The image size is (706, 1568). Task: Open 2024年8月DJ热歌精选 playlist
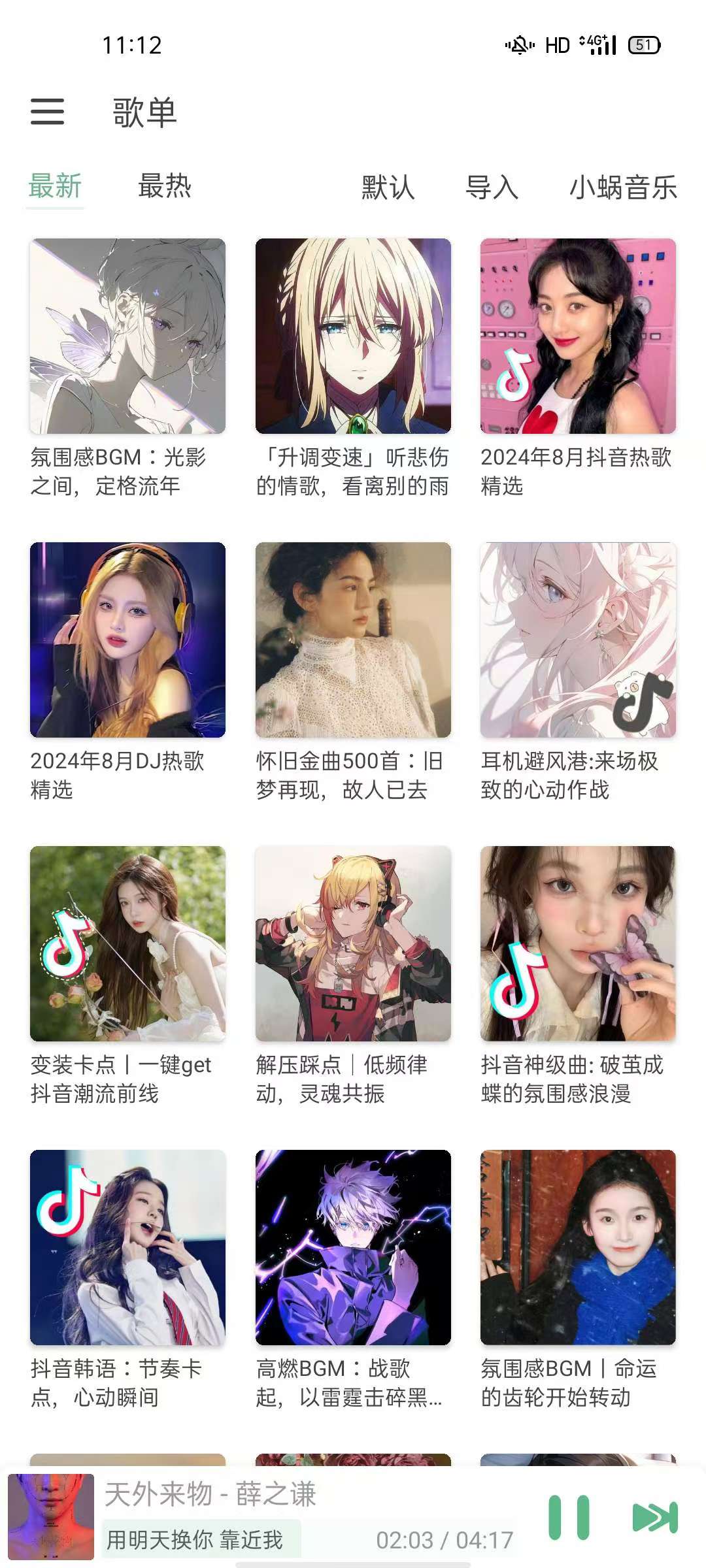pos(127,640)
